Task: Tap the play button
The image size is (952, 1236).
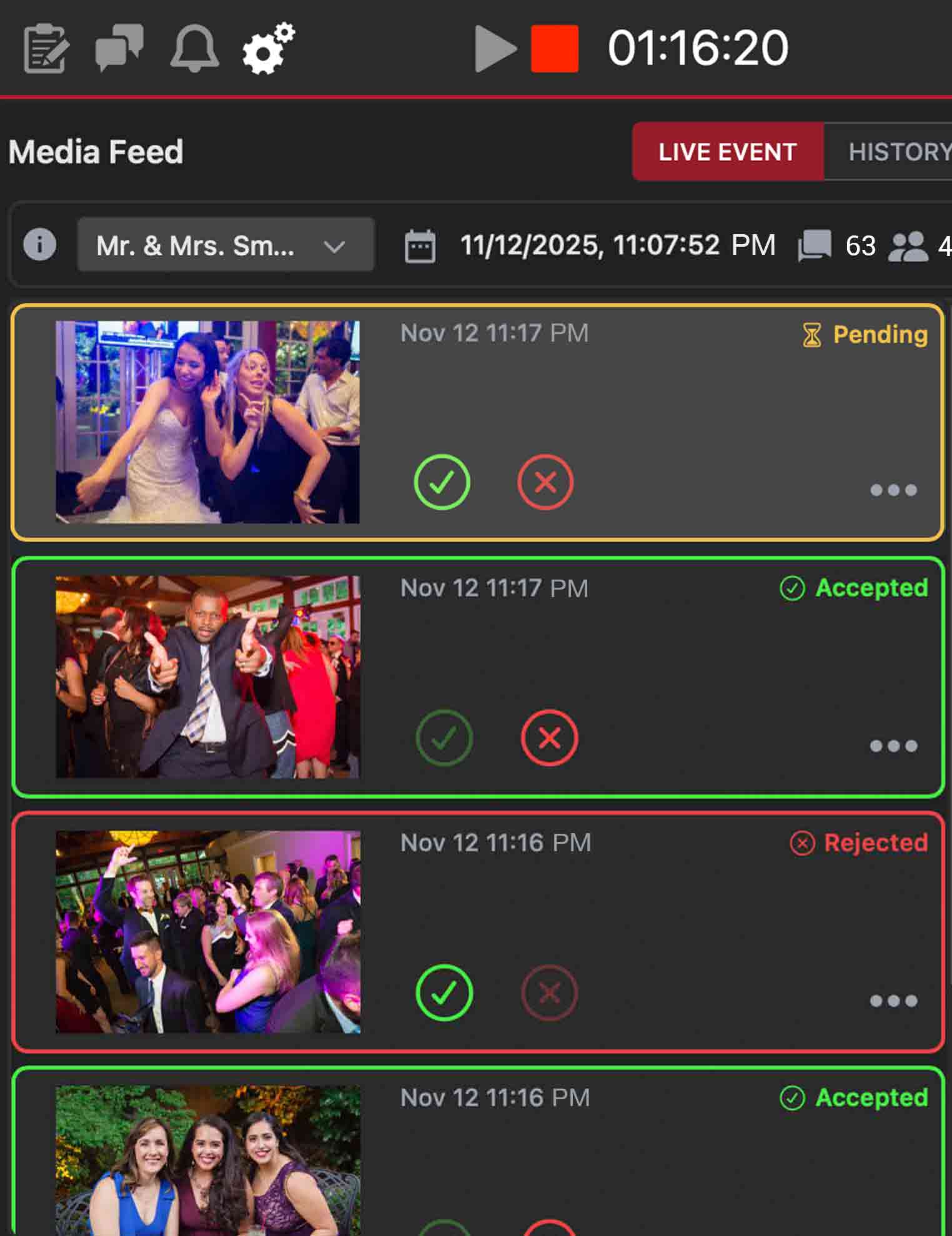Action: tap(495, 48)
